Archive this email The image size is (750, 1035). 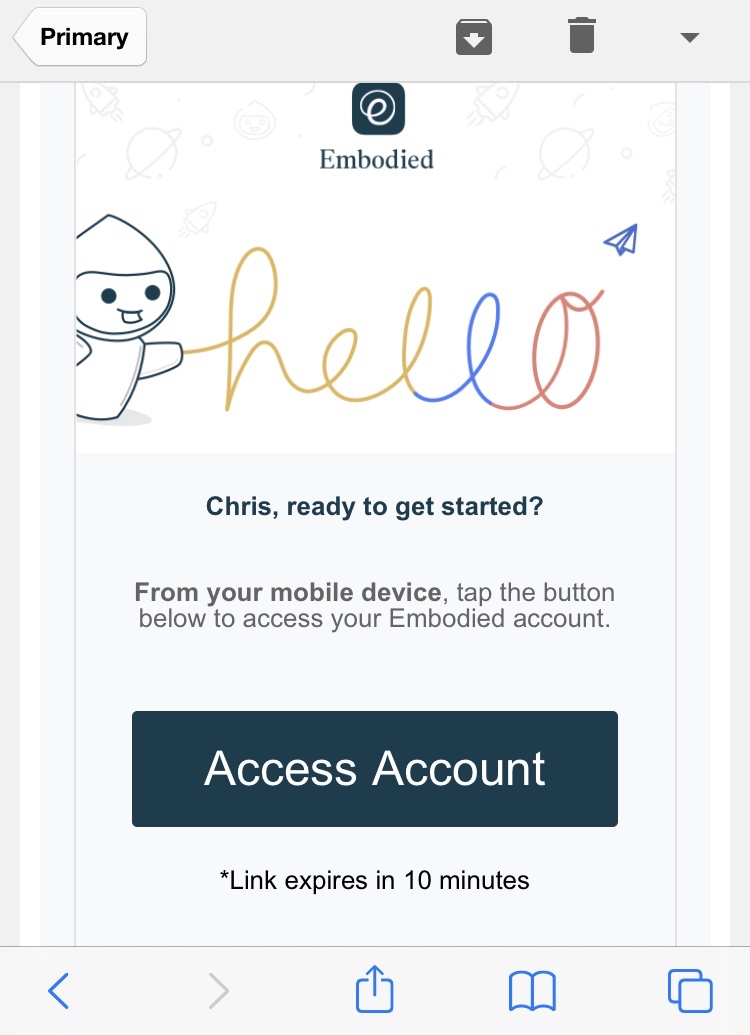pyautogui.click(x=473, y=37)
